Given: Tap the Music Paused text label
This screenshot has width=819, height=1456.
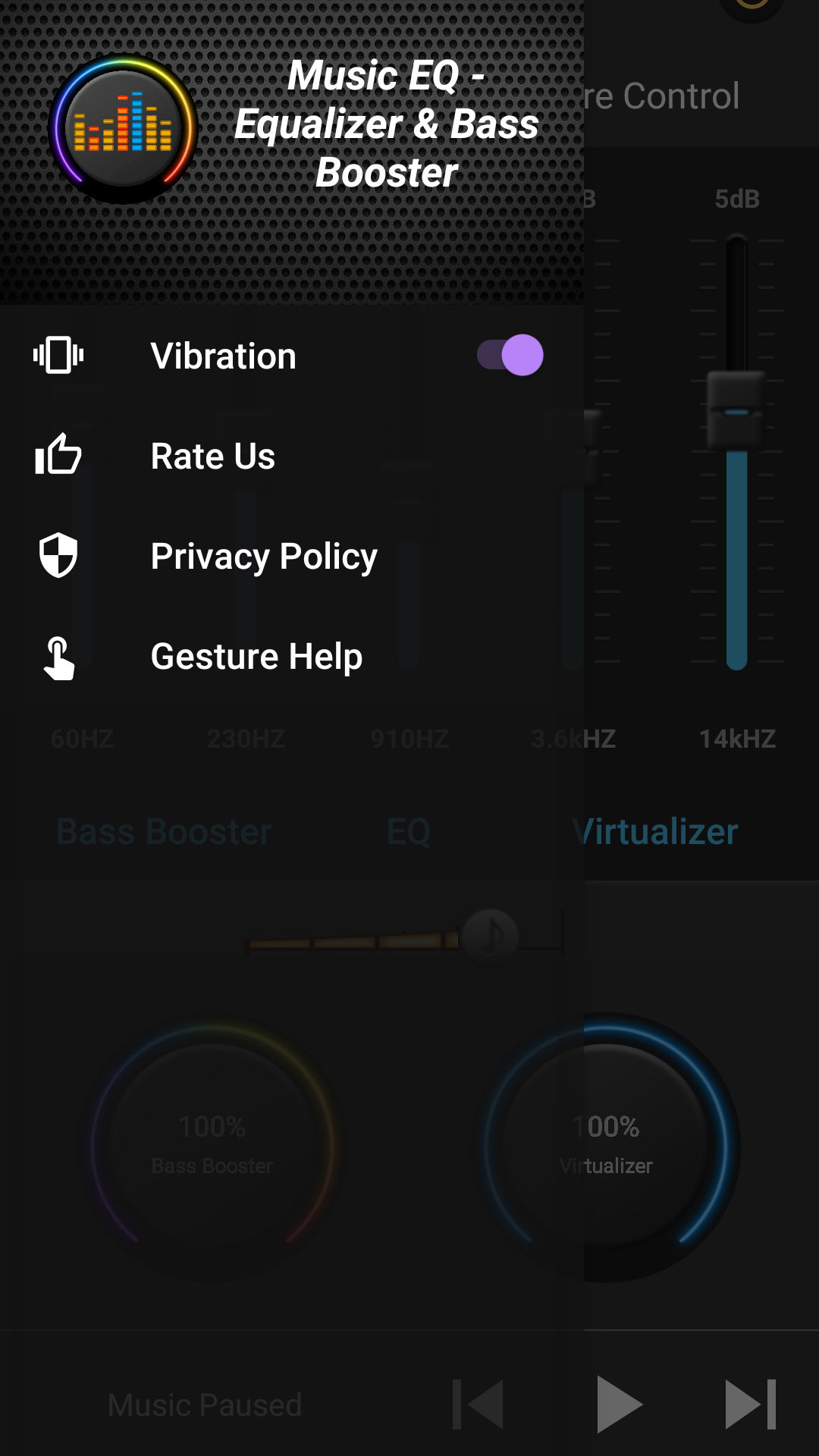Looking at the screenshot, I should point(205,1403).
